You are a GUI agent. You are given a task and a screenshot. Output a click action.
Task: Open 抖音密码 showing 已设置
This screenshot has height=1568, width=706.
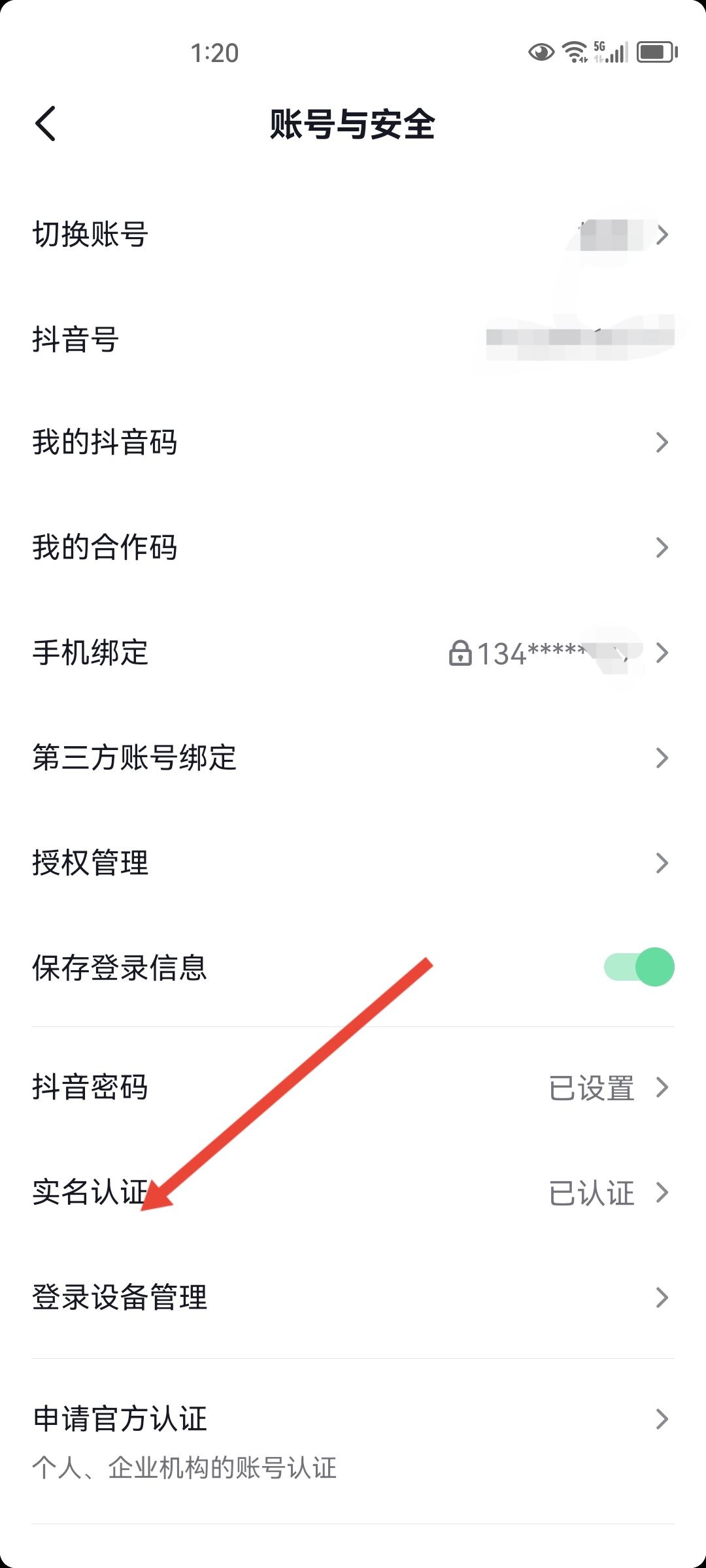click(353, 1088)
